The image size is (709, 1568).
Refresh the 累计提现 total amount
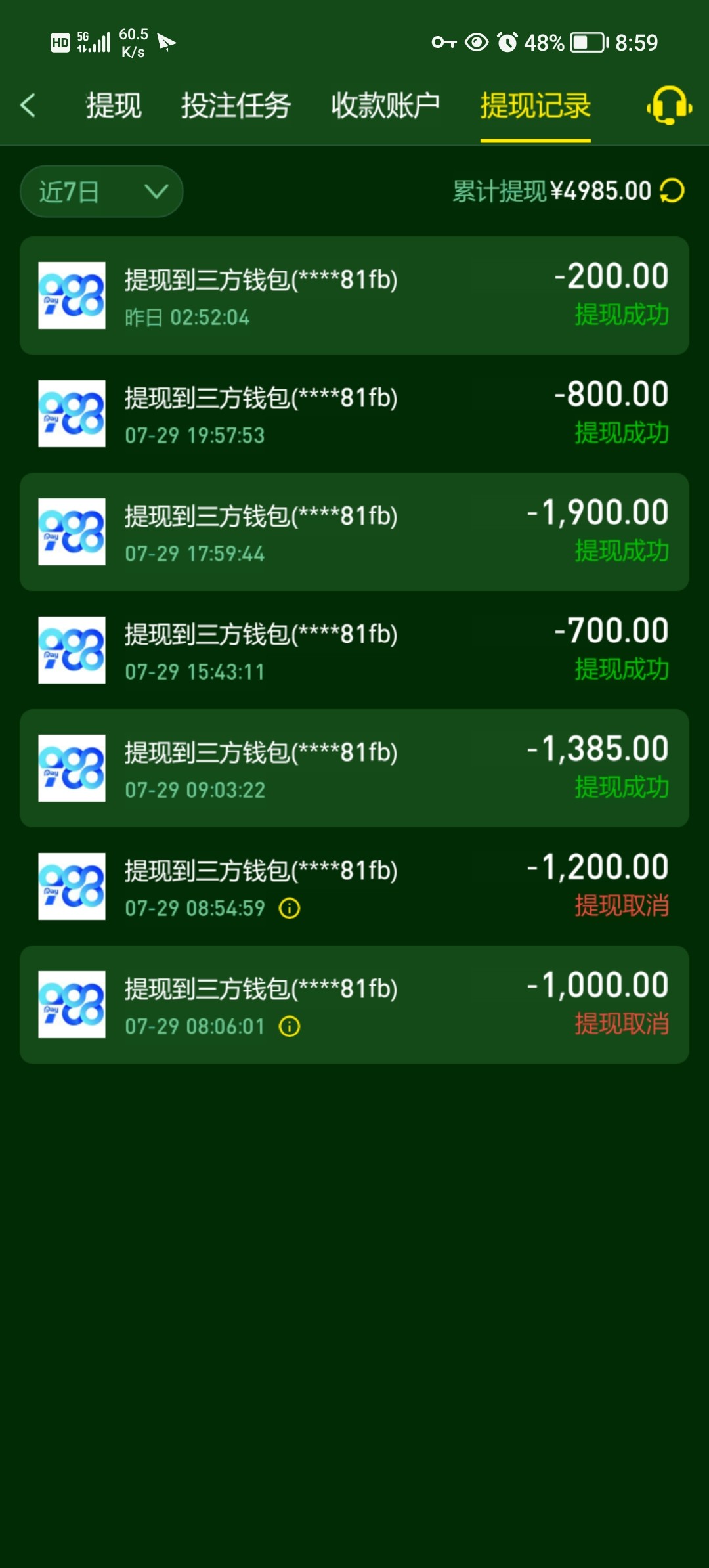(672, 191)
